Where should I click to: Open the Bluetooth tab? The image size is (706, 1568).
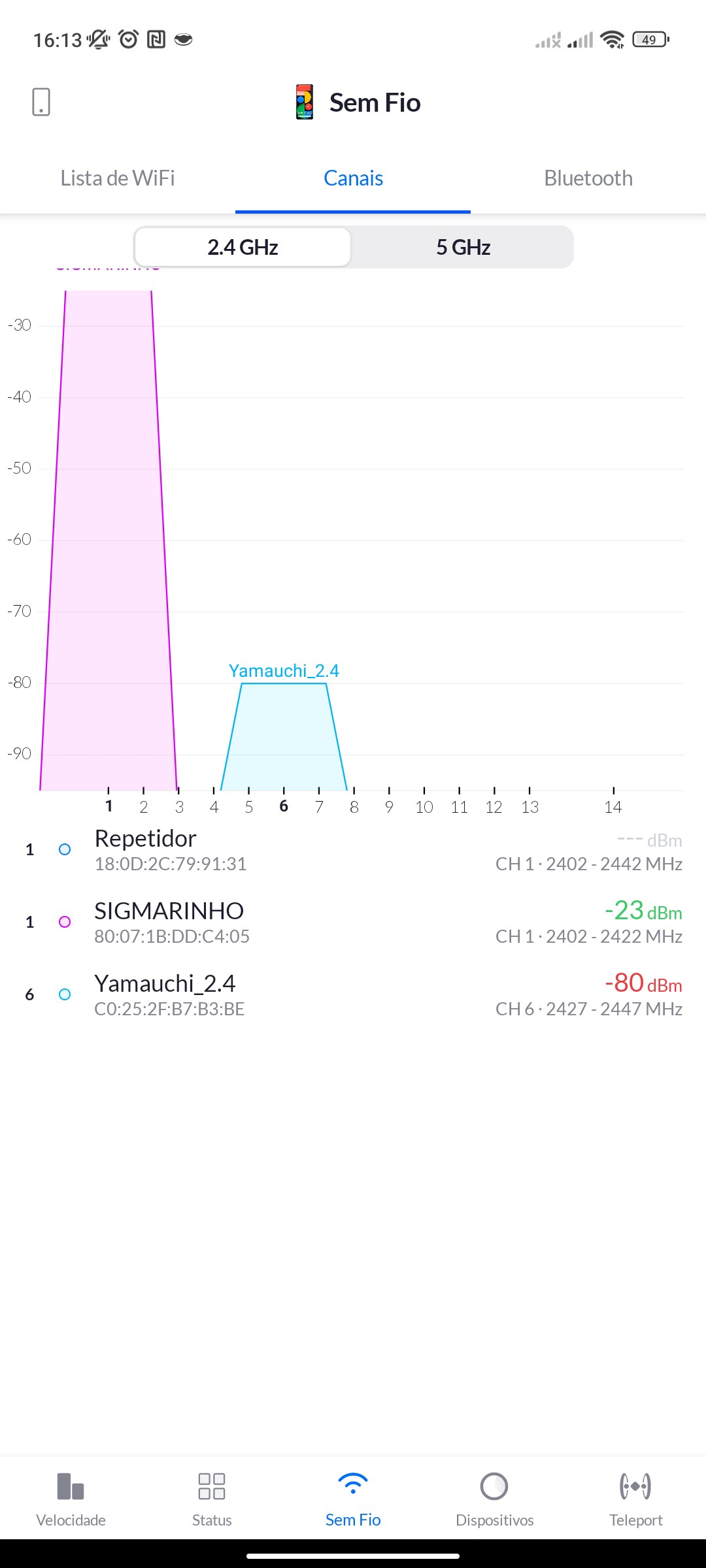click(588, 178)
